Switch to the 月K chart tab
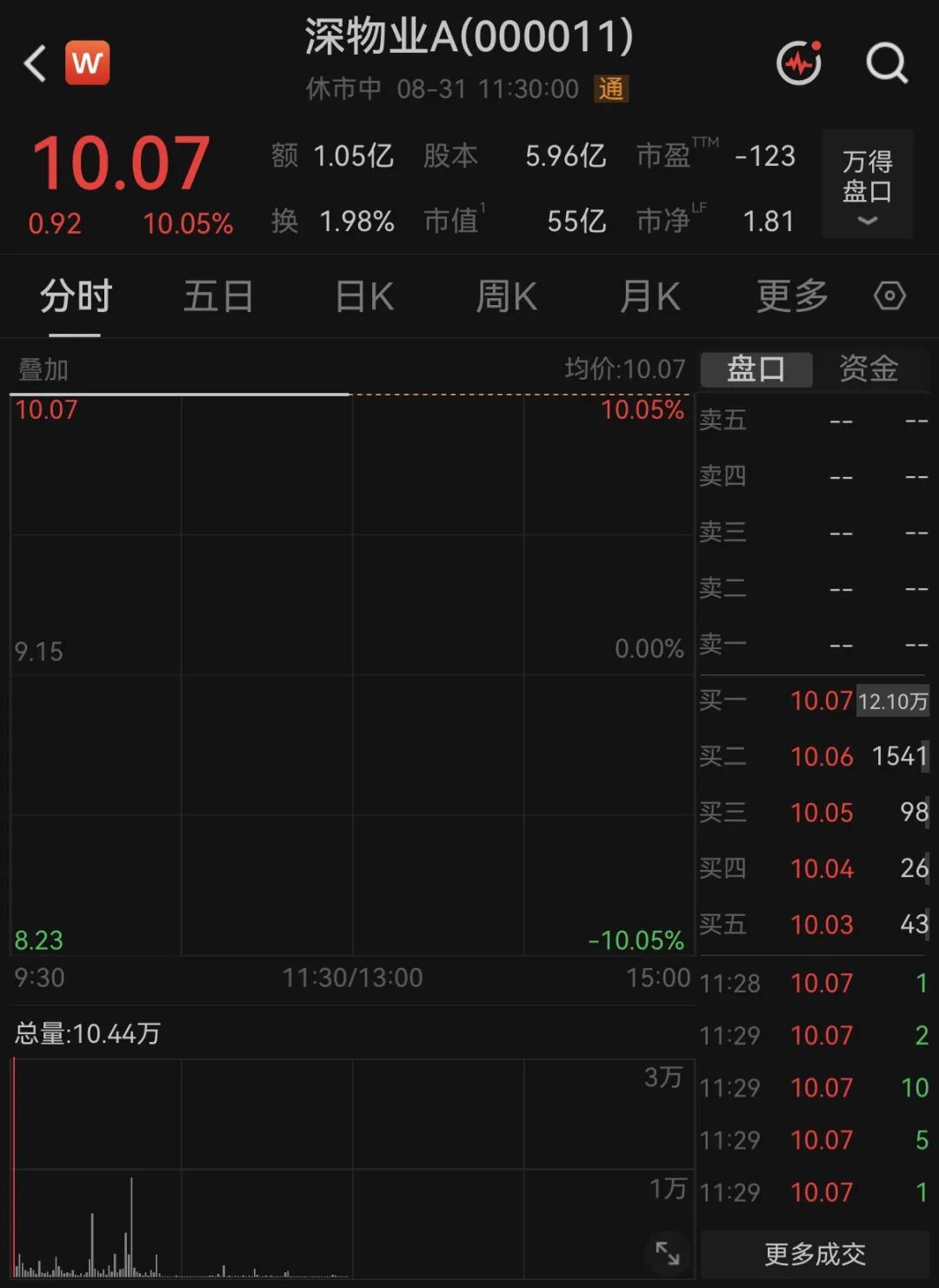This screenshot has width=939, height=1288. pos(649,296)
